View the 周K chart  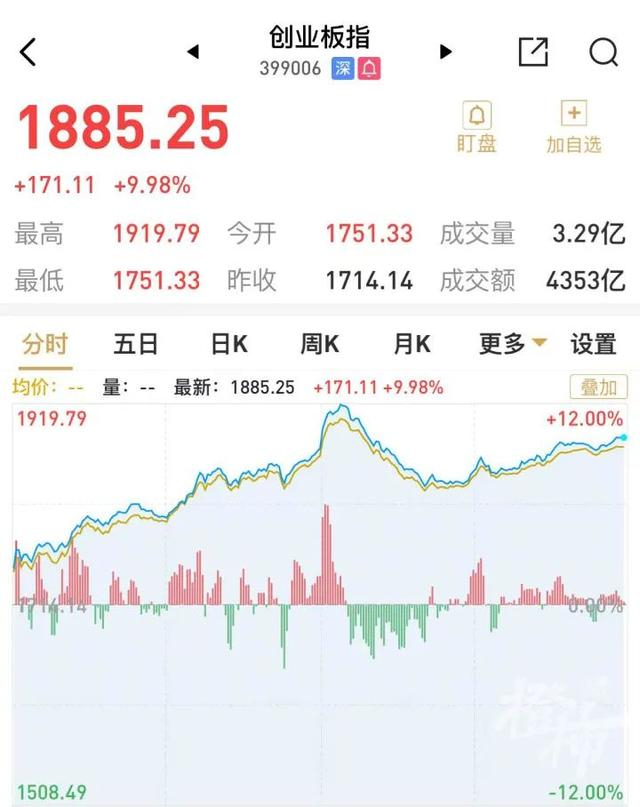pyautogui.click(x=320, y=345)
